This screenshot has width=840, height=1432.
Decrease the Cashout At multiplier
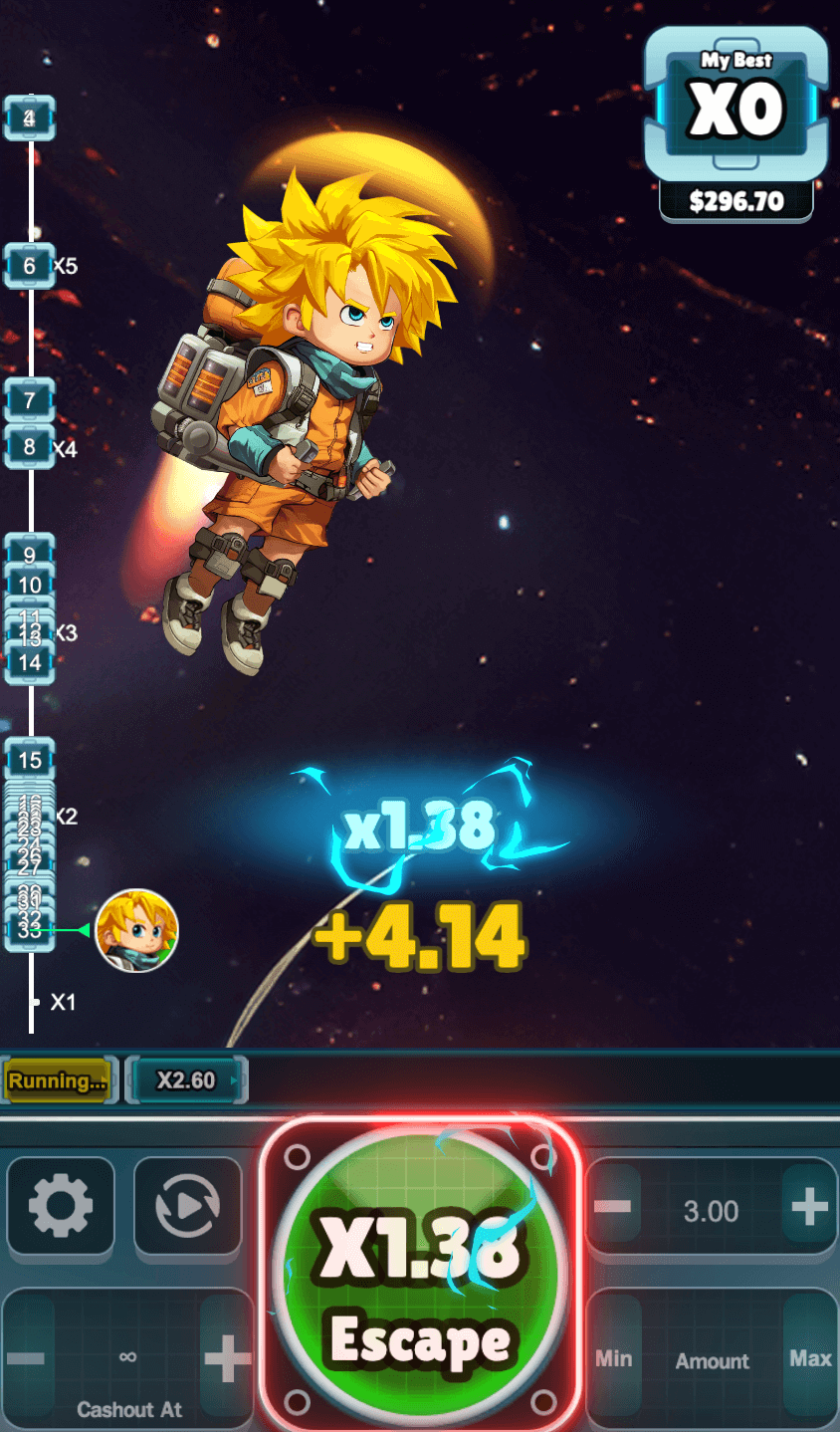pos(27,1358)
